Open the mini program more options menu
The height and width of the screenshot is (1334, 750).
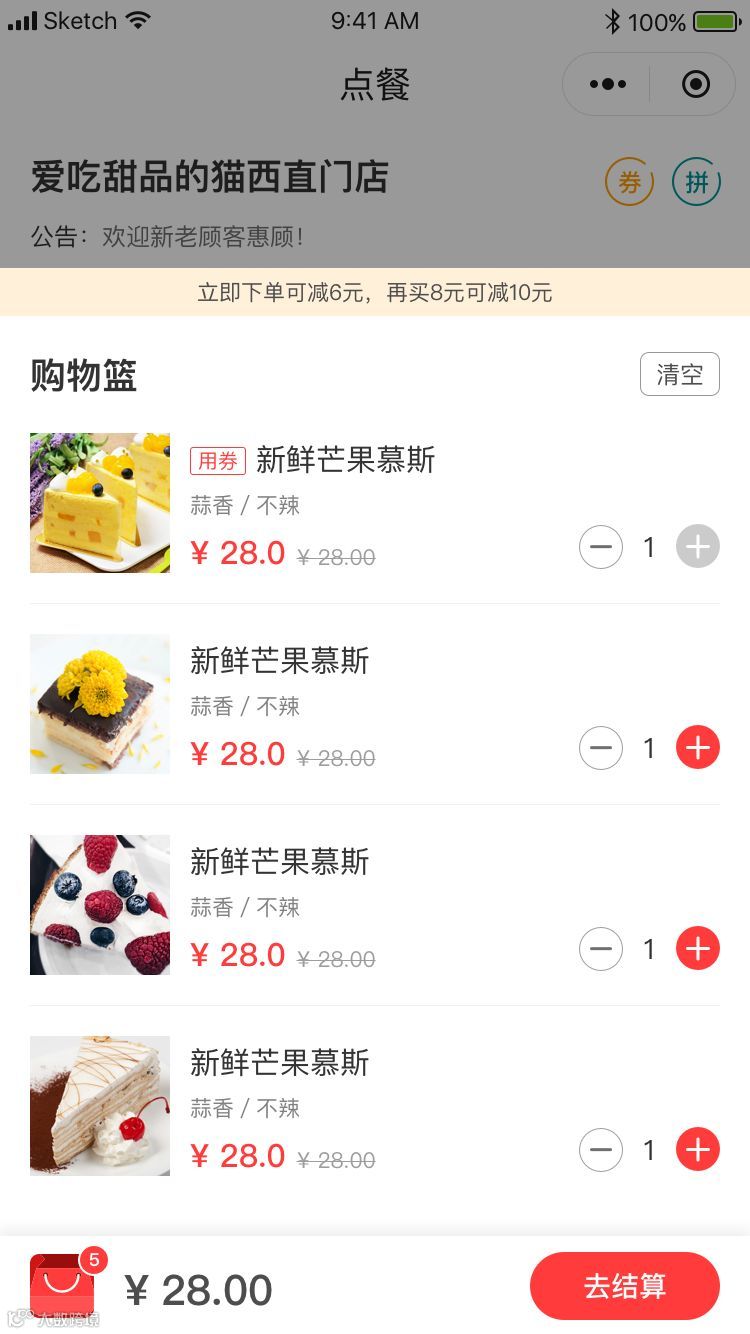pyautogui.click(x=608, y=84)
